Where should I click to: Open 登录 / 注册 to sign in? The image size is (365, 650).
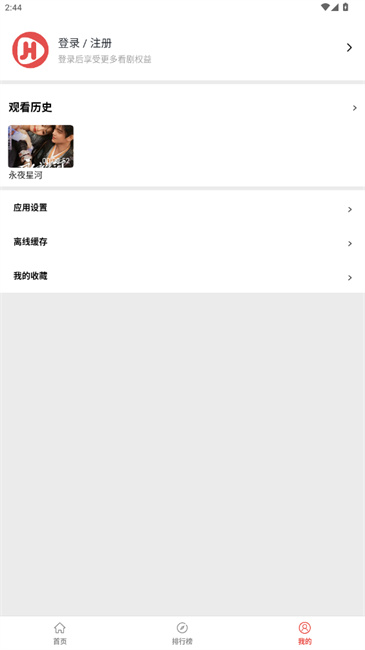[182, 49]
